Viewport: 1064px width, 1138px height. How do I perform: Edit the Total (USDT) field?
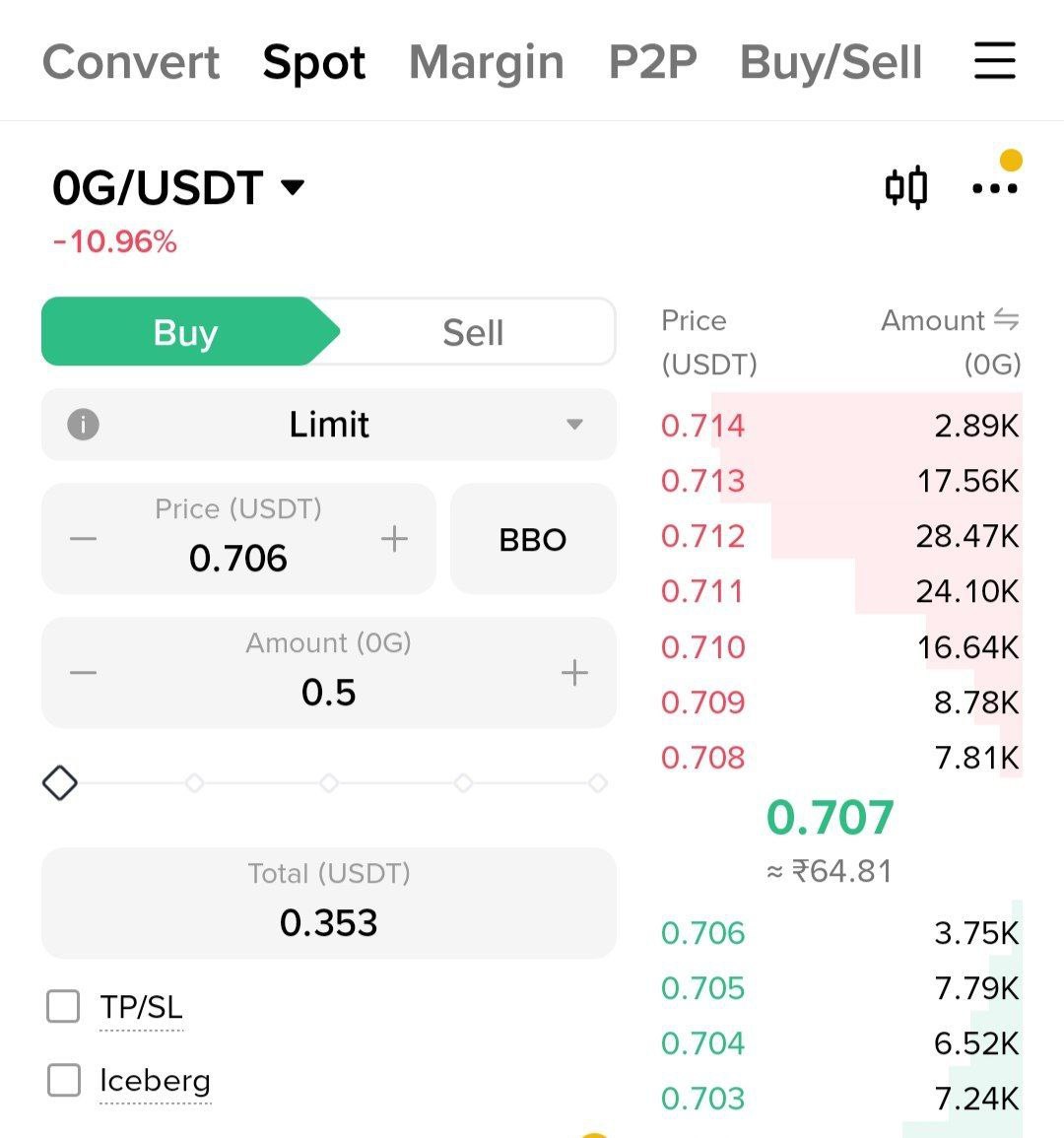[328, 922]
